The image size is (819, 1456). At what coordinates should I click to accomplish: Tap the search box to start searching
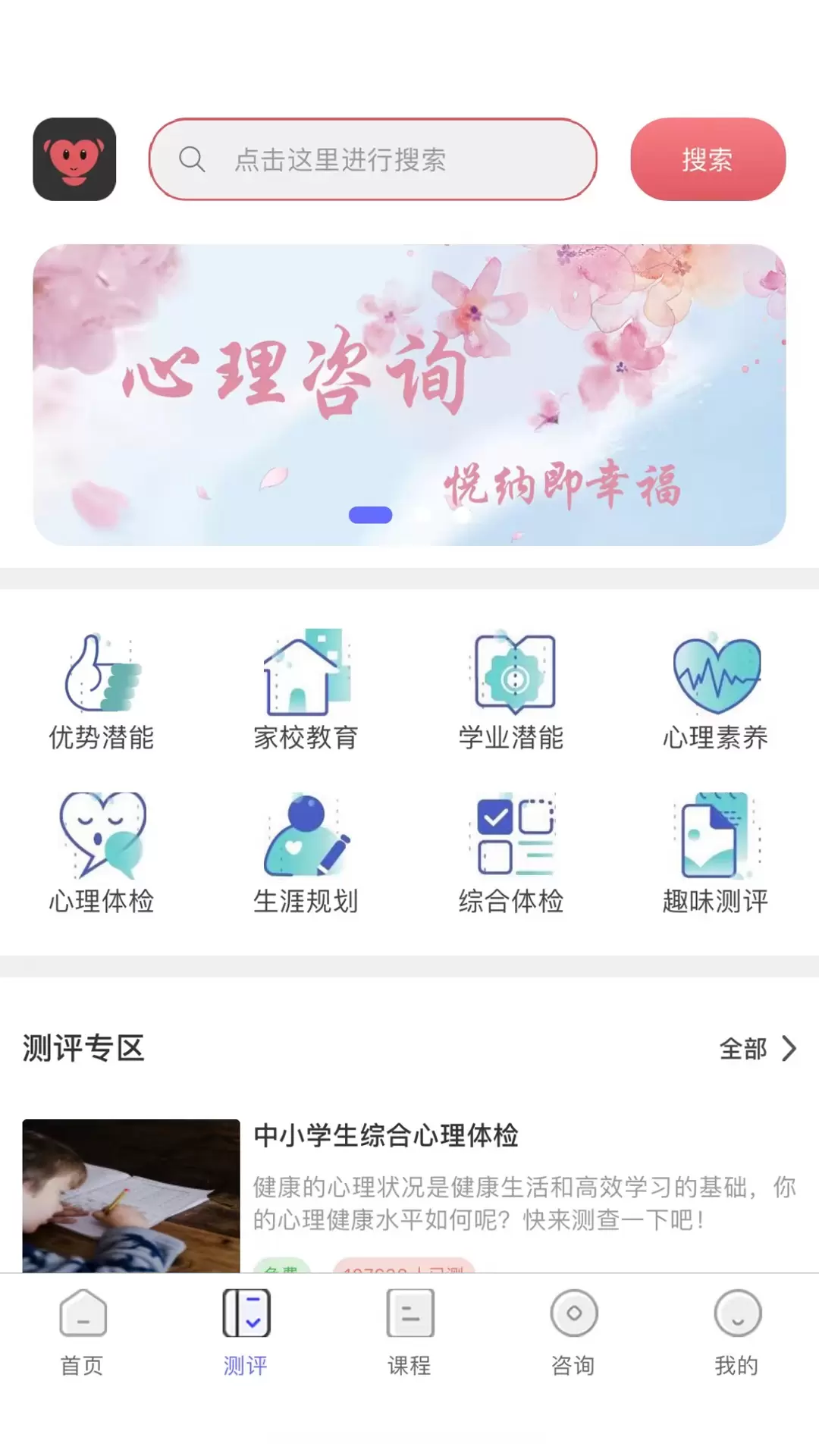point(372,159)
